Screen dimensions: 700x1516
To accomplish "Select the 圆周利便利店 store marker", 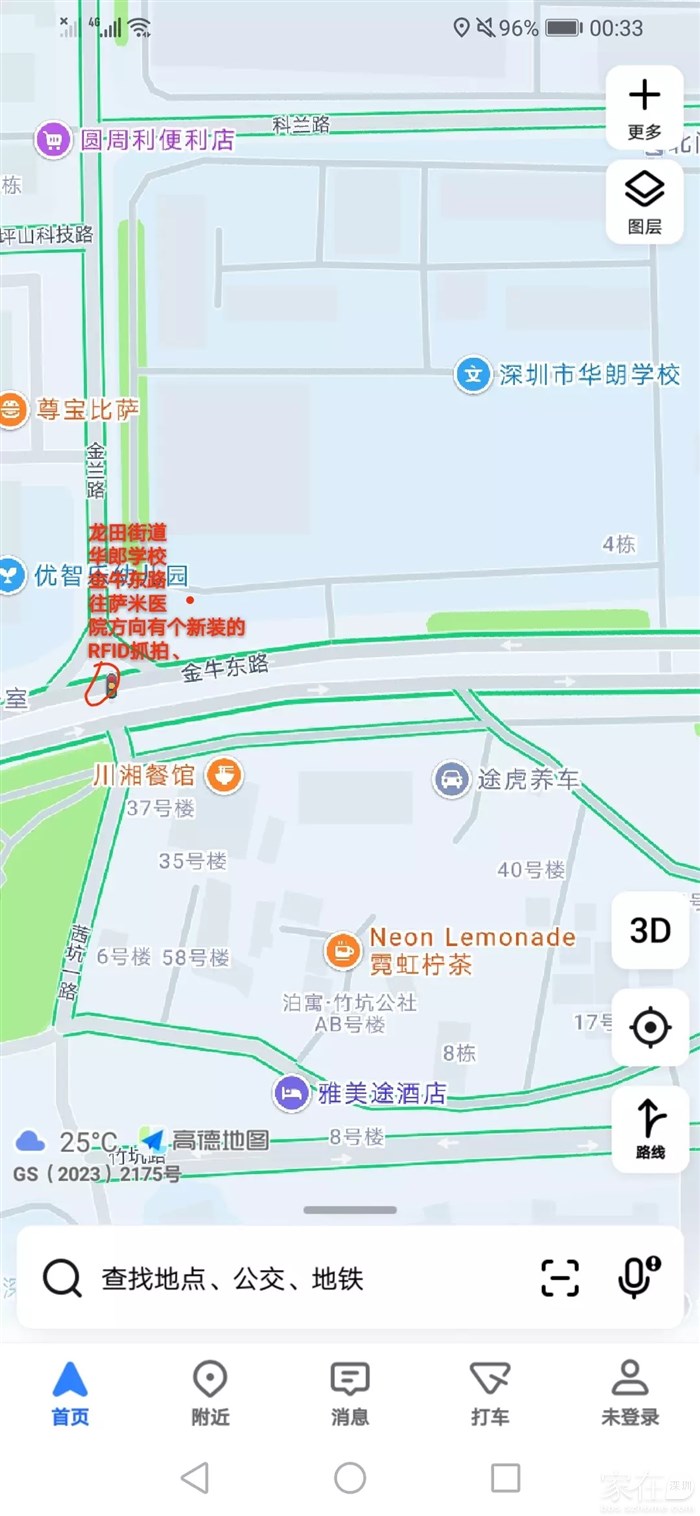I will pos(52,139).
